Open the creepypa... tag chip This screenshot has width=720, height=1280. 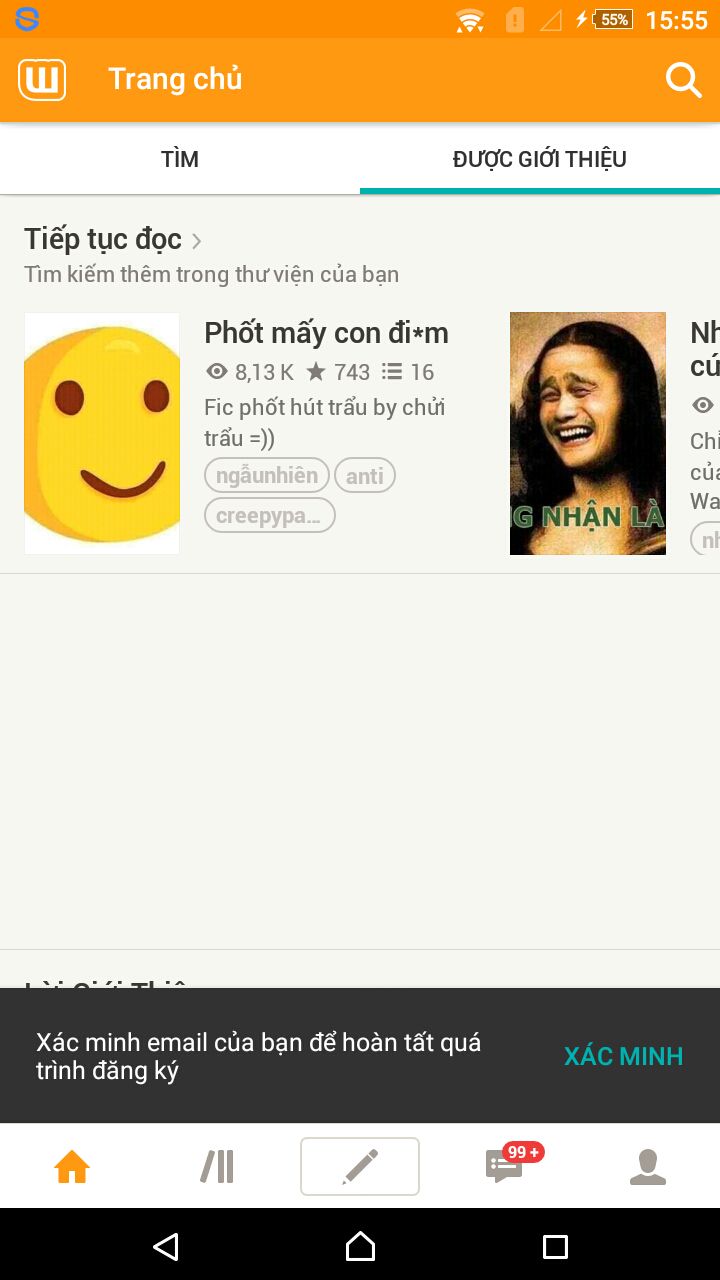[270, 516]
